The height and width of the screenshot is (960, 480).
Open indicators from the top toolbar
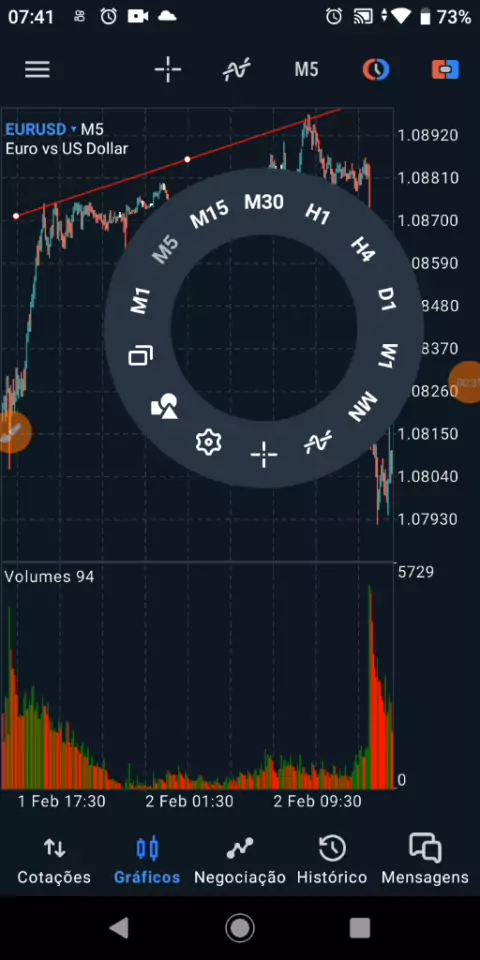pyautogui.click(x=236, y=70)
